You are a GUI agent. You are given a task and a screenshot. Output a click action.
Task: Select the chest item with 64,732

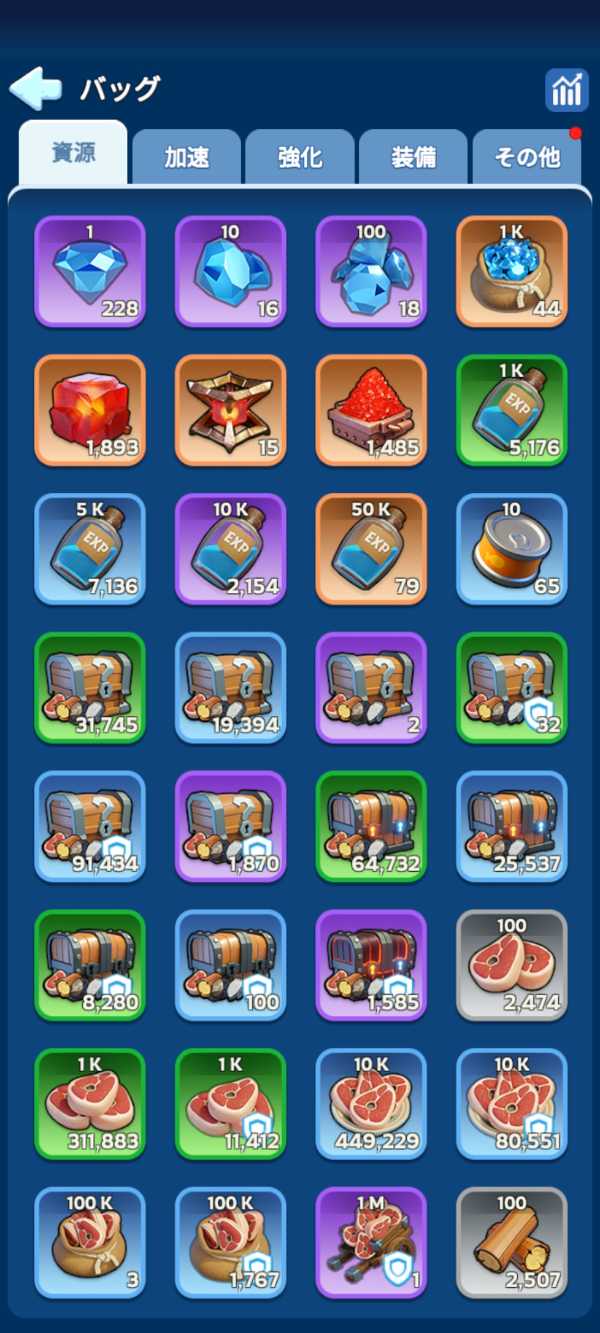[371, 826]
